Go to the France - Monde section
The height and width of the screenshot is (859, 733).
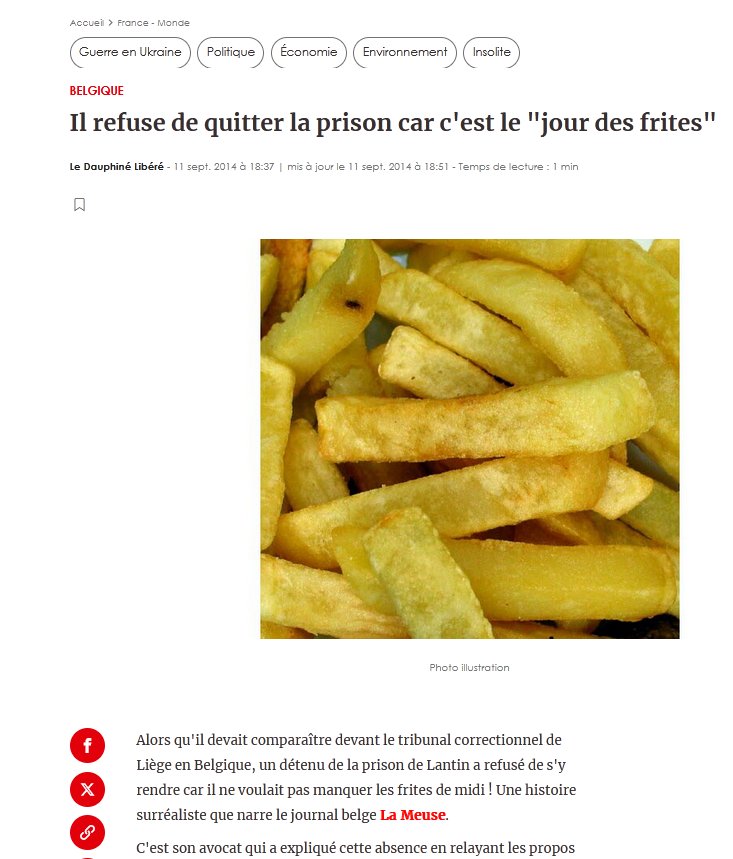(x=153, y=23)
